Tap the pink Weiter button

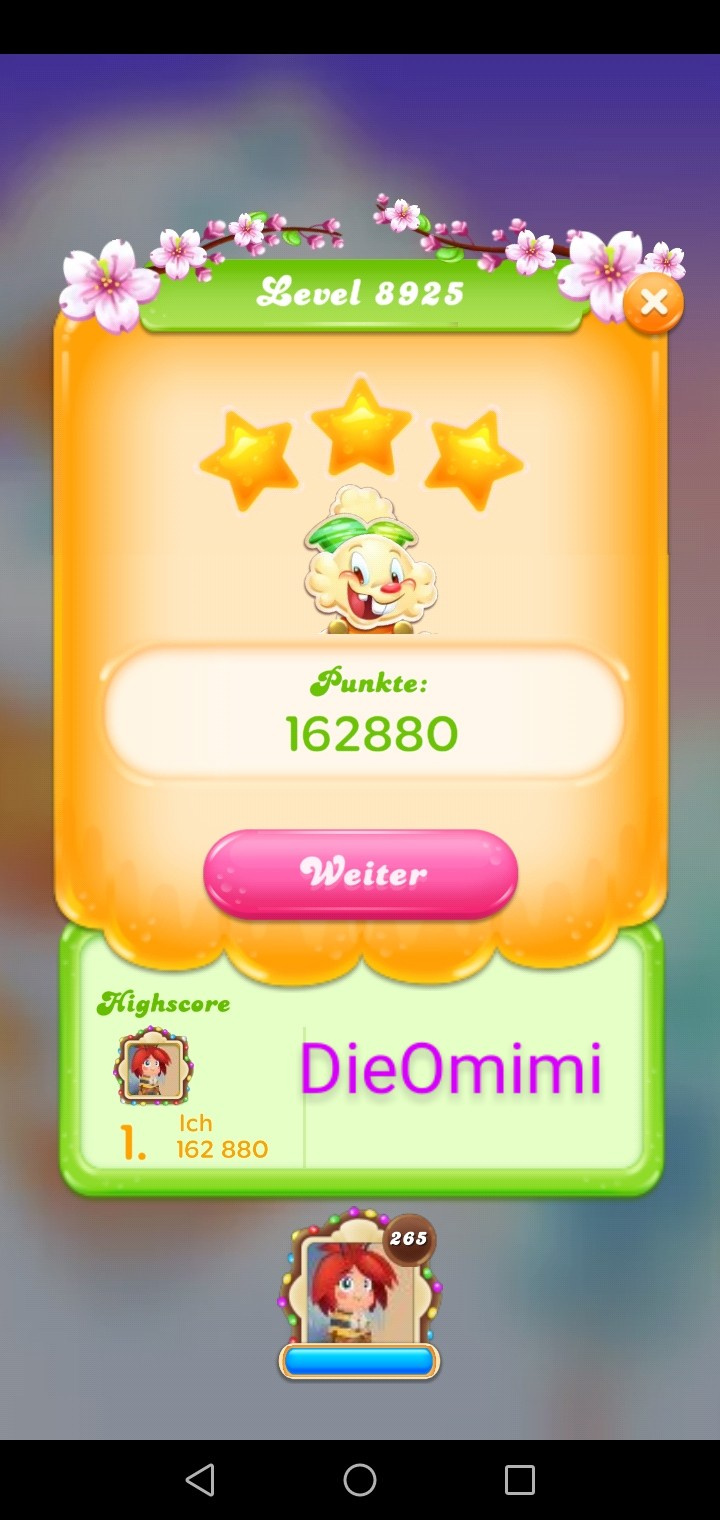click(x=360, y=874)
